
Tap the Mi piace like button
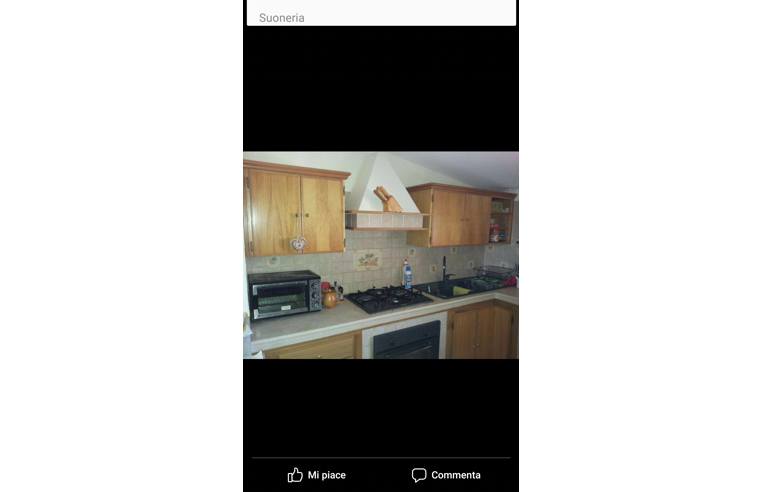[x=316, y=475]
